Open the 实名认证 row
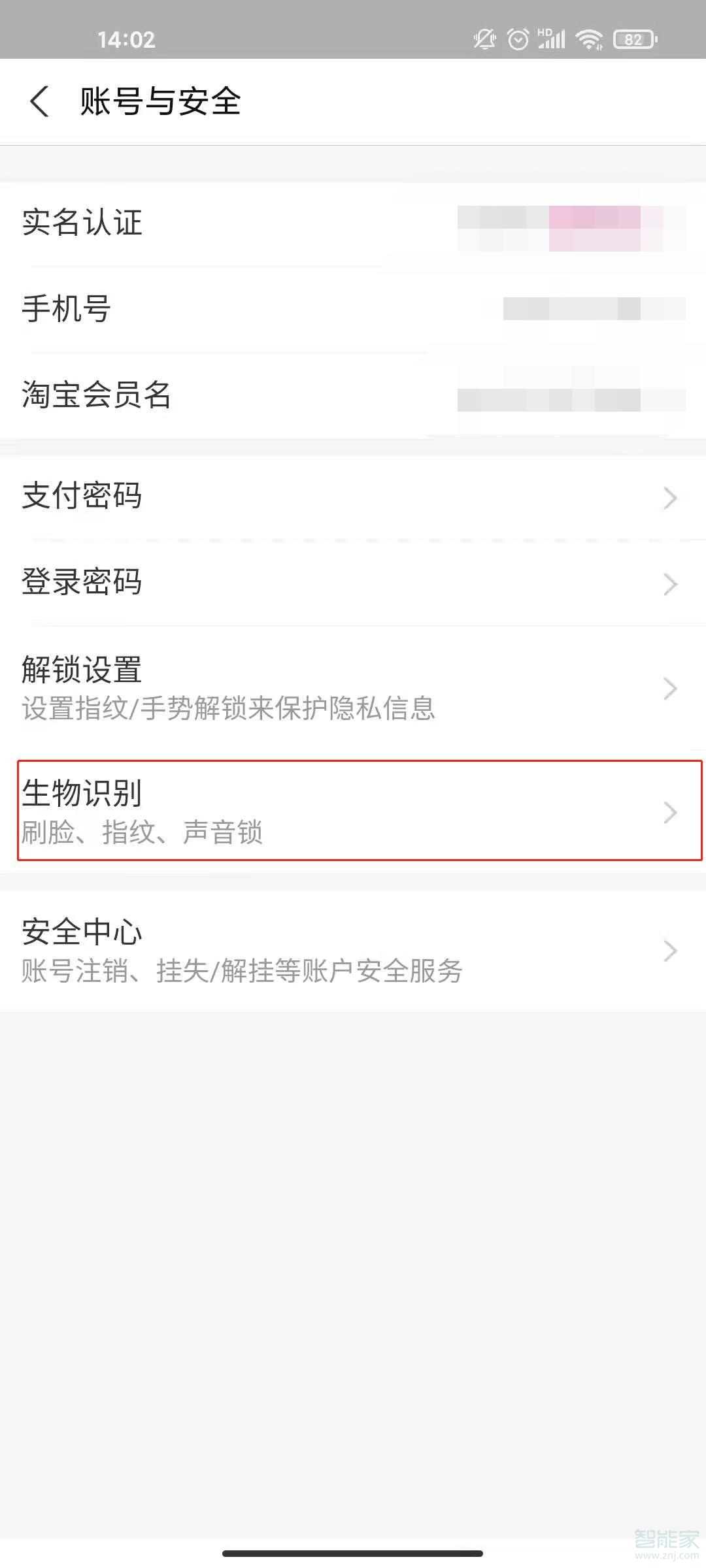This screenshot has width=706, height=1568. point(353,223)
